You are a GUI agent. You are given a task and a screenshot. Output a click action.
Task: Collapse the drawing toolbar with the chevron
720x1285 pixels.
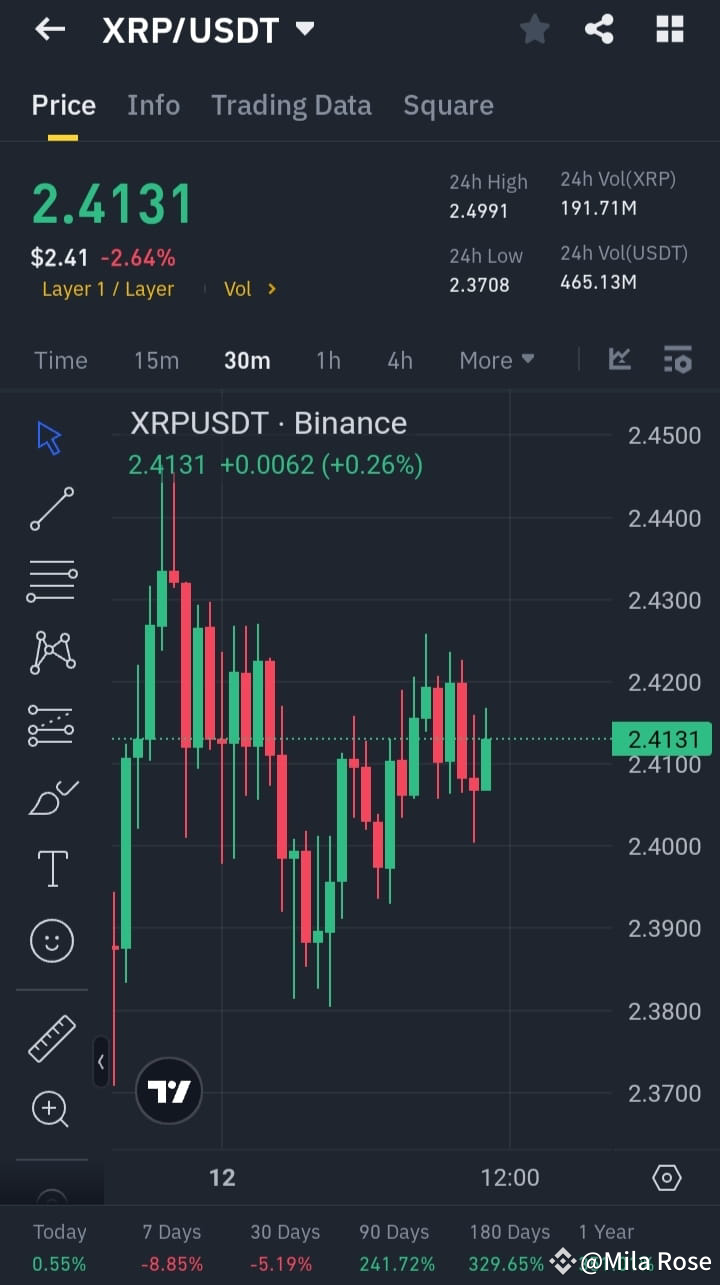click(101, 1063)
